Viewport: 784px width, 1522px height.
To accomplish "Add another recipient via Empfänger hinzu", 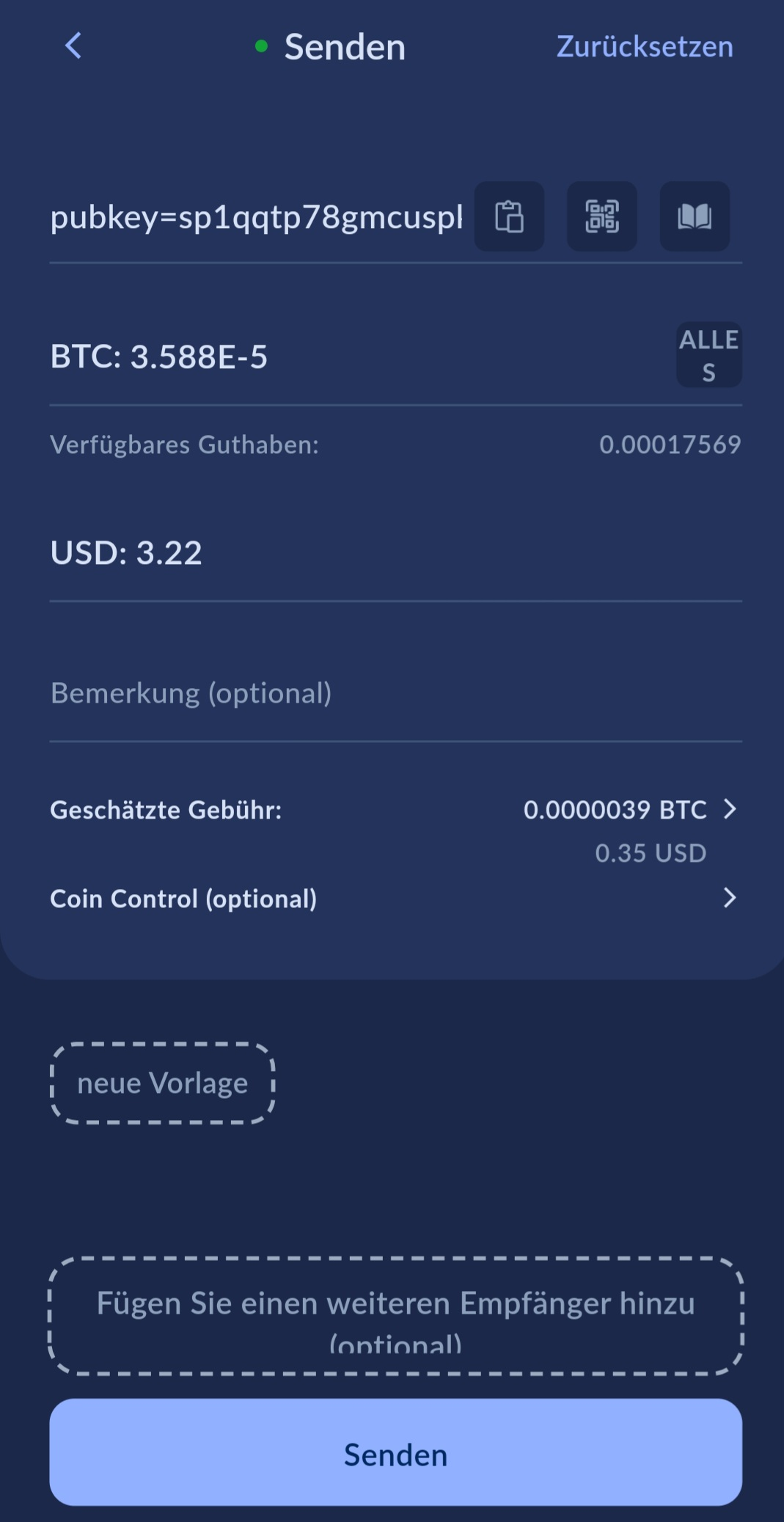I will click(x=395, y=1316).
